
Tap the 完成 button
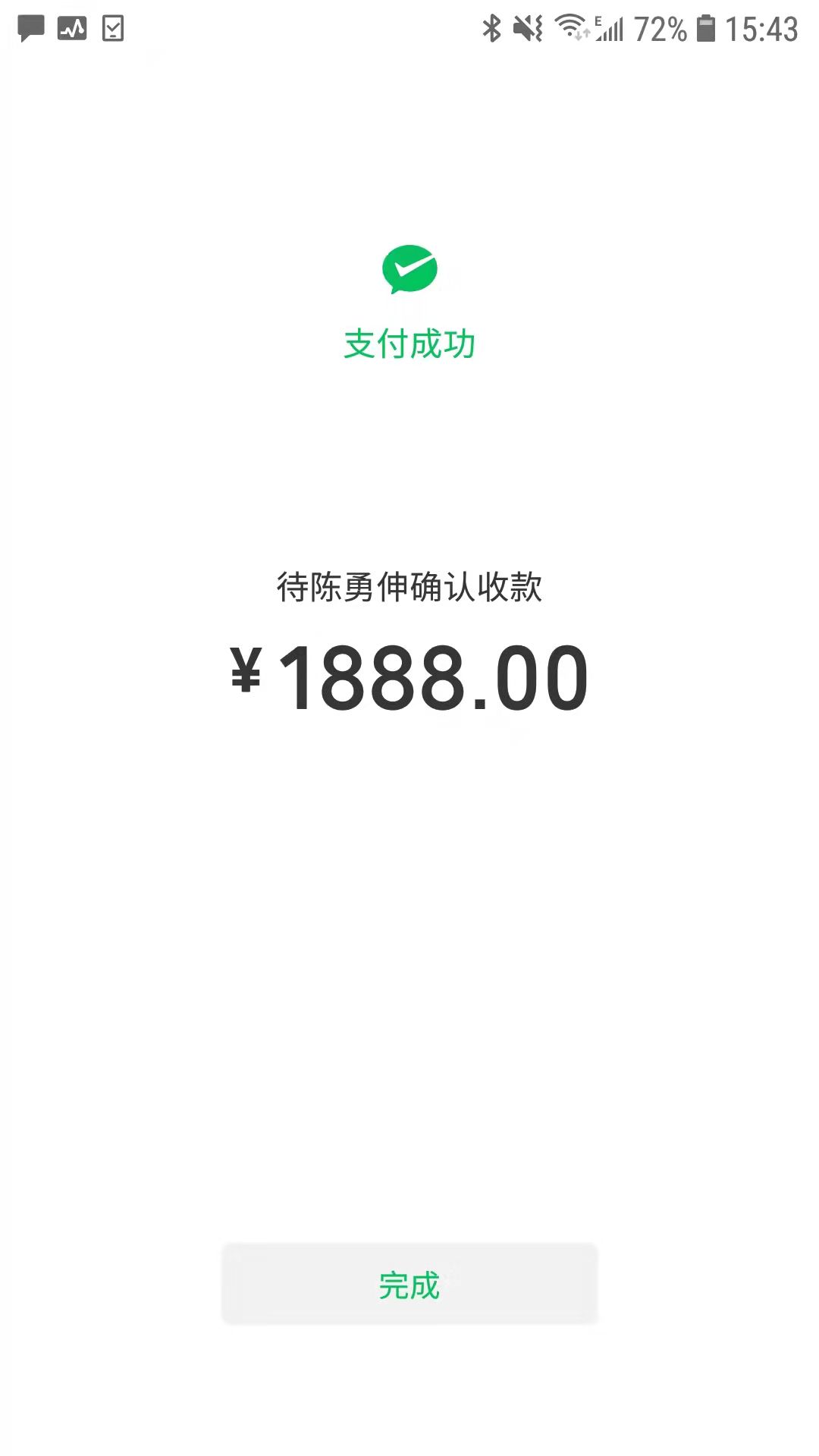pyautogui.click(x=409, y=1283)
